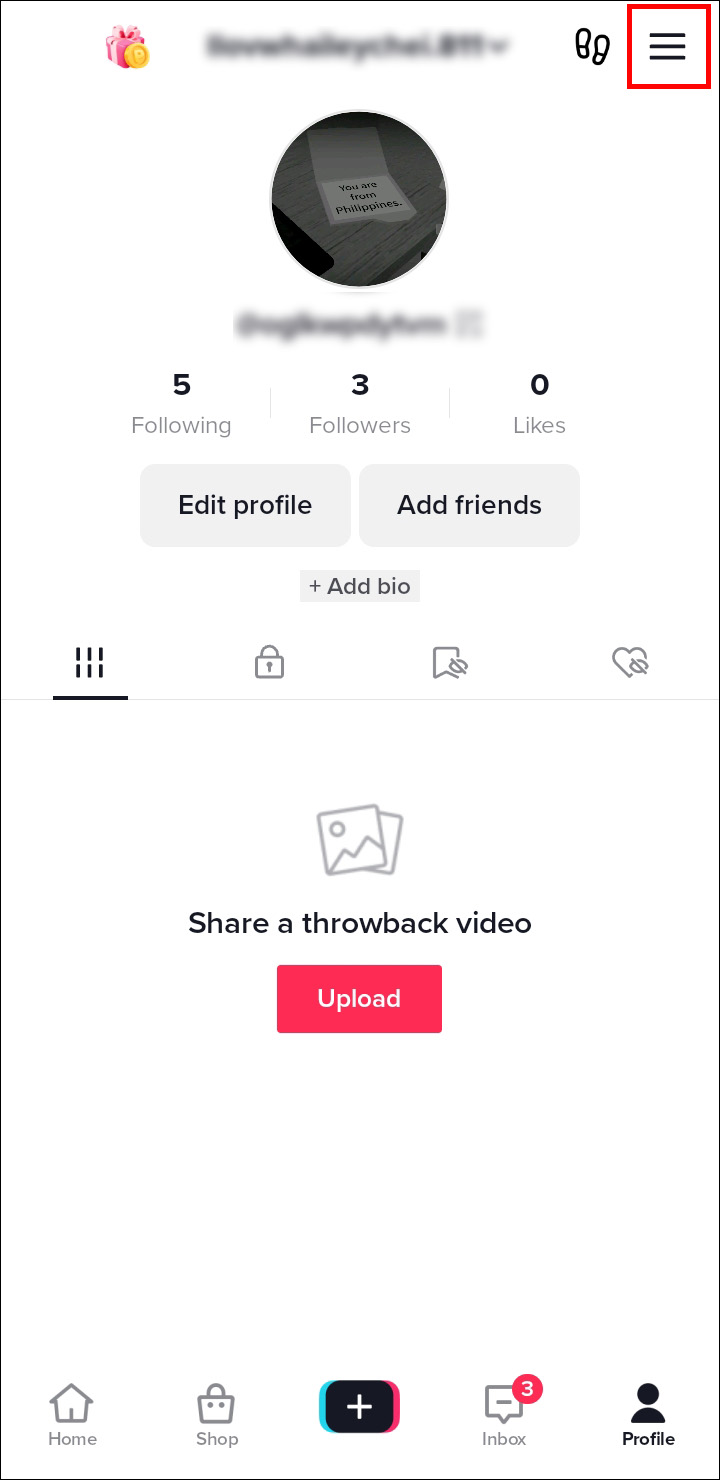Image resolution: width=720 pixels, height=1480 pixels.
Task: Switch to the private videos lock tab
Action: point(269,662)
